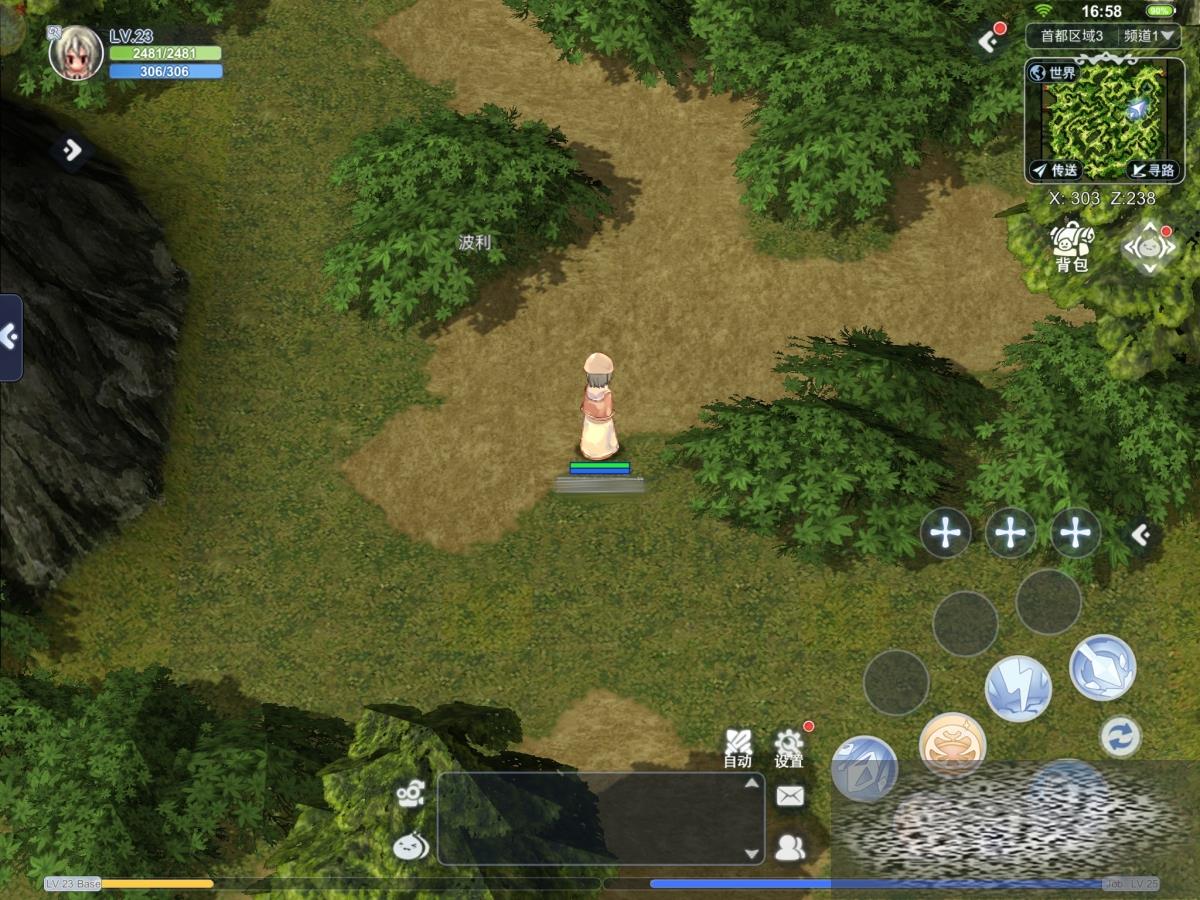1200x900 pixels.
Task: Open the mail envelope icon
Action: (x=790, y=796)
